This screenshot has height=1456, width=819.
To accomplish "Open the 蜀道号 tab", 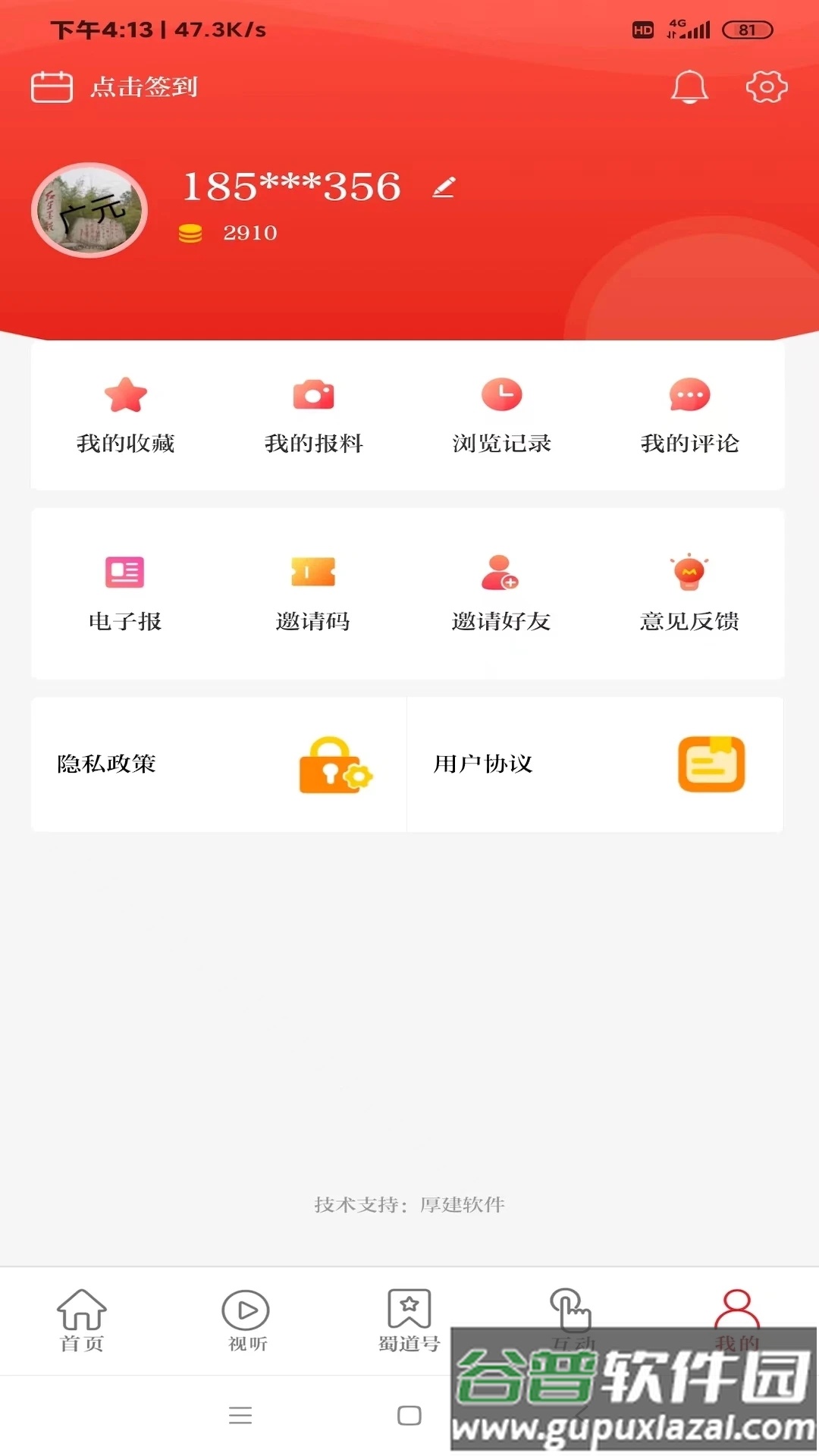I will [409, 1321].
